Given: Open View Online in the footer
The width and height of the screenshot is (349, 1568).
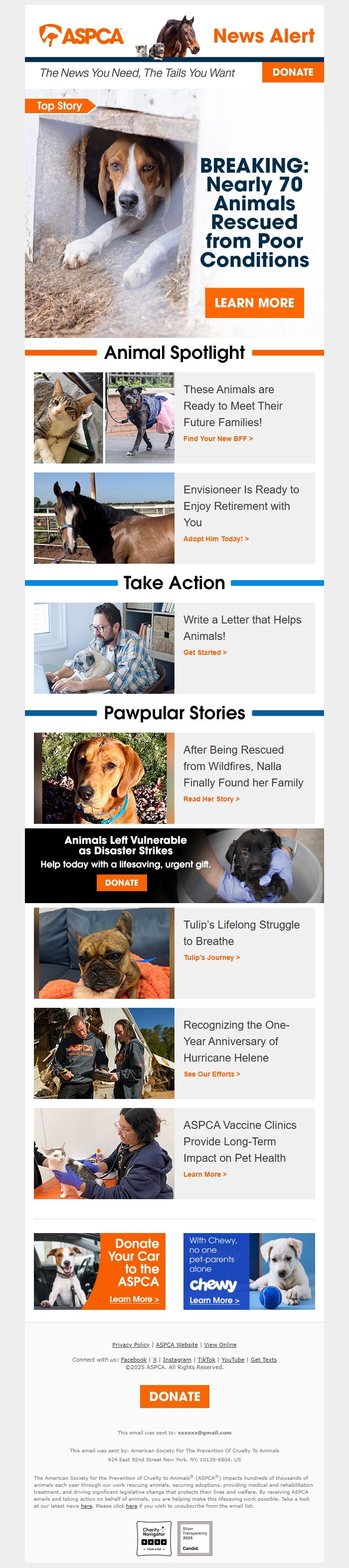Looking at the screenshot, I should 220,1345.
